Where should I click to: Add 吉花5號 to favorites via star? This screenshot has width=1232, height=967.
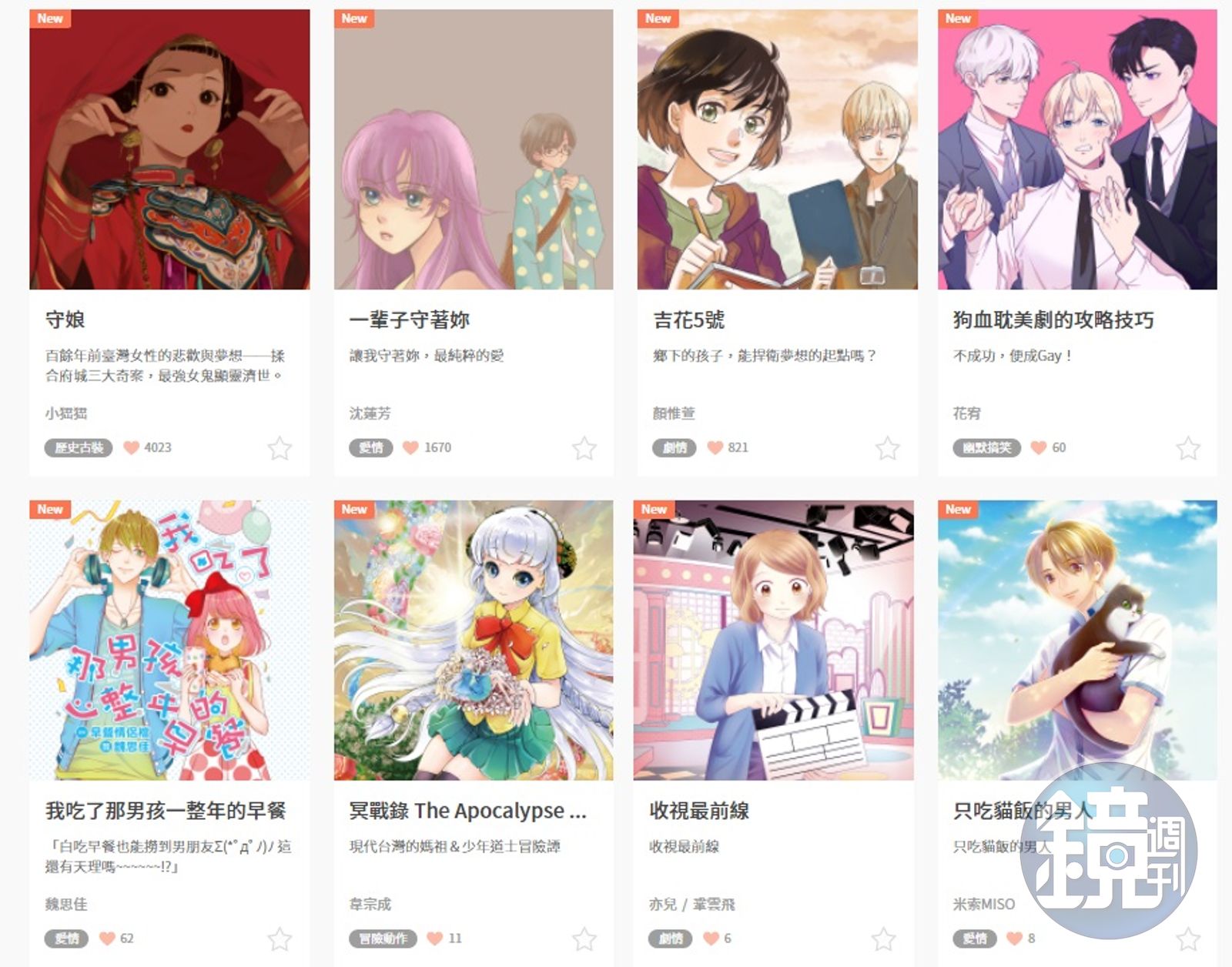pyautogui.click(x=888, y=448)
